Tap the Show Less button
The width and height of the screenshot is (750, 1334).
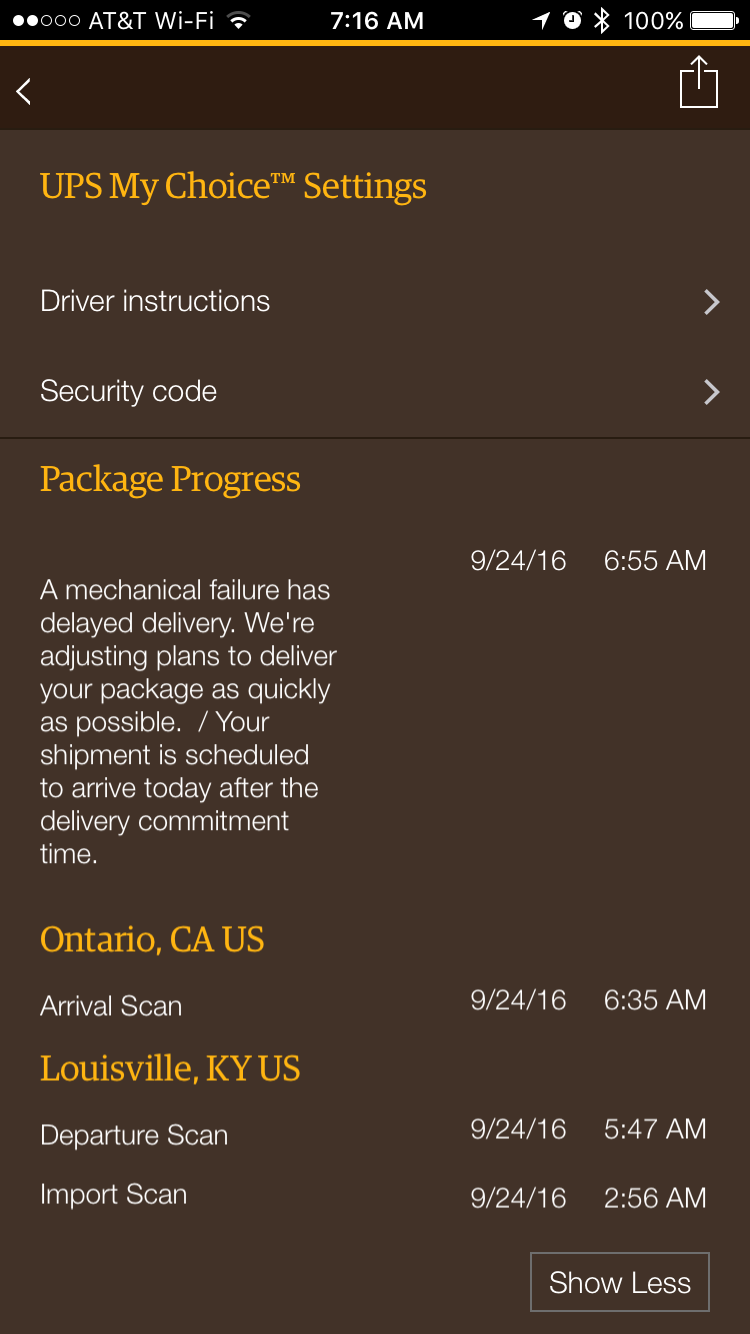(620, 1282)
